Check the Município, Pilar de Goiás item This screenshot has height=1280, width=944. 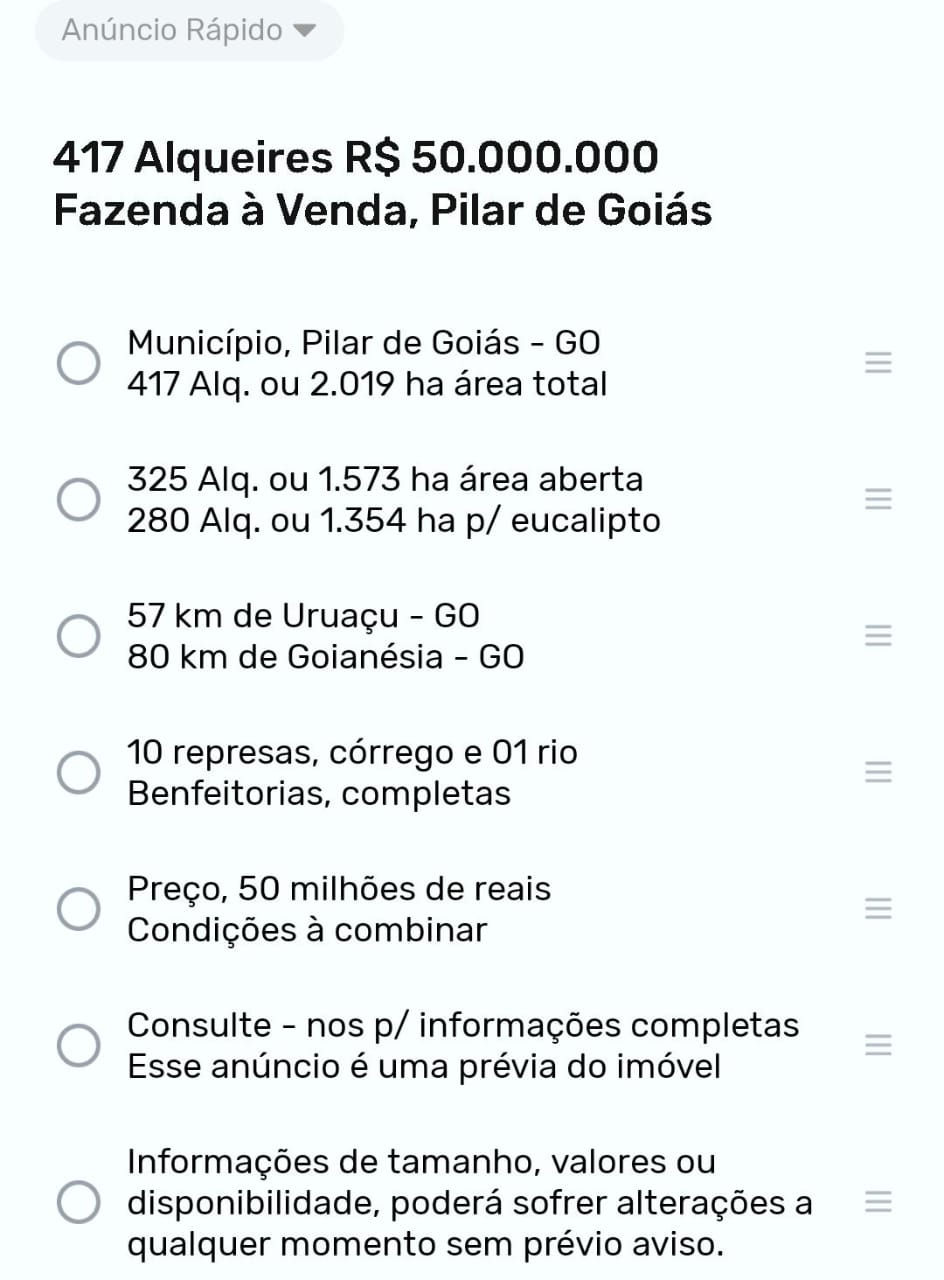coord(77,363)
